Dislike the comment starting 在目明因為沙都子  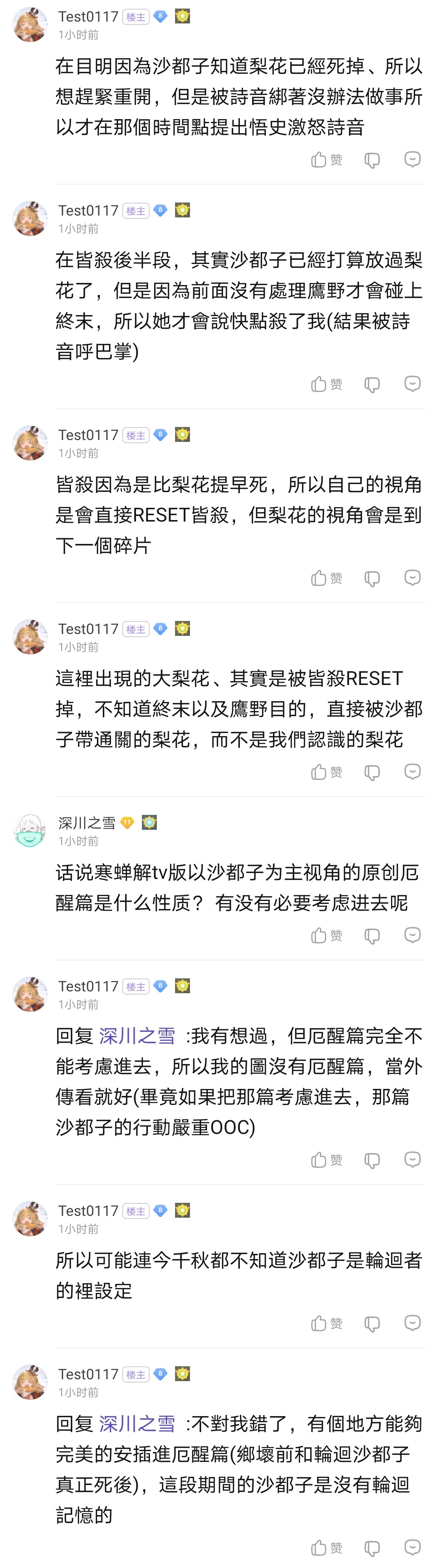[372, 160]
